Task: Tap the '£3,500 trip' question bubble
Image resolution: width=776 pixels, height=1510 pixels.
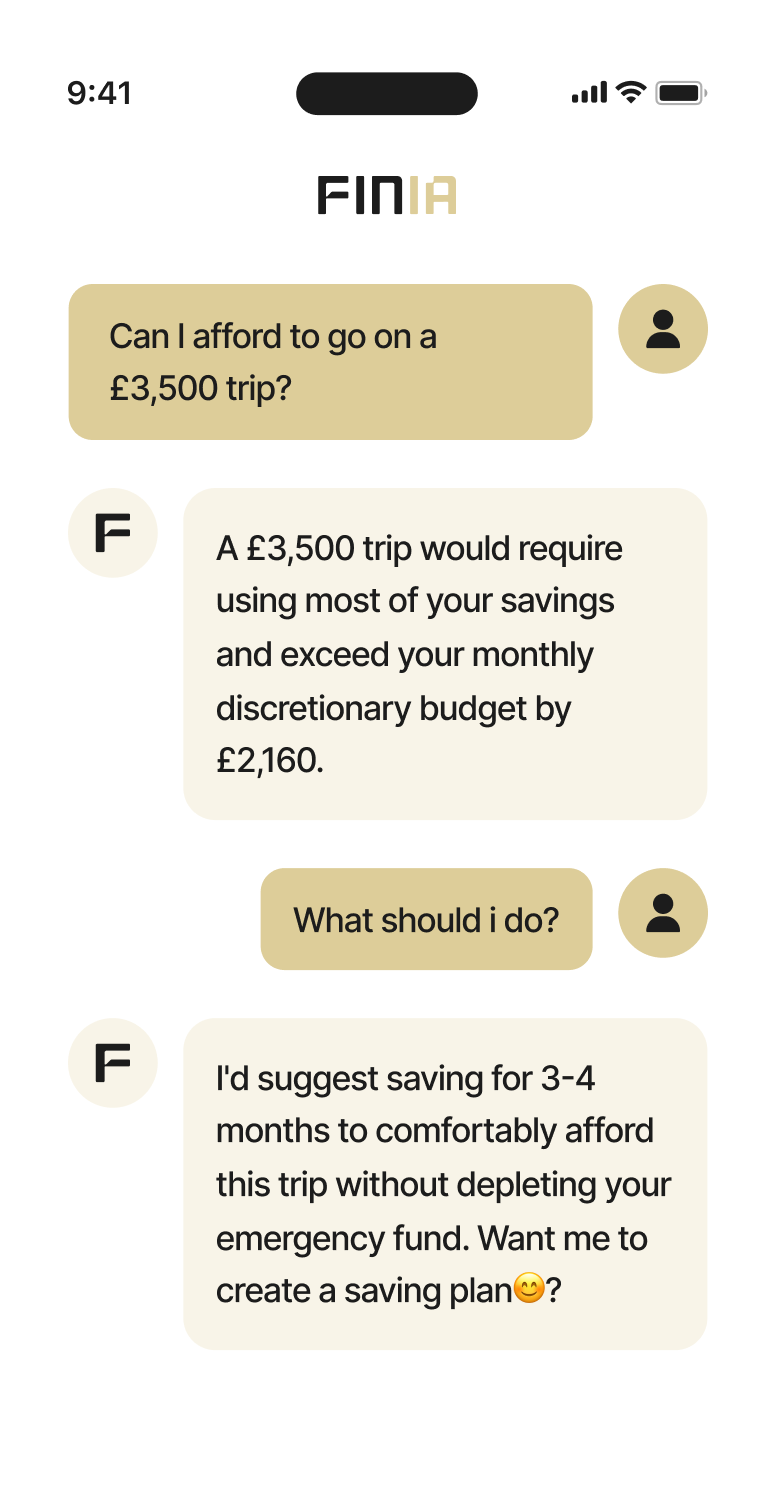Action: point(330,361)
